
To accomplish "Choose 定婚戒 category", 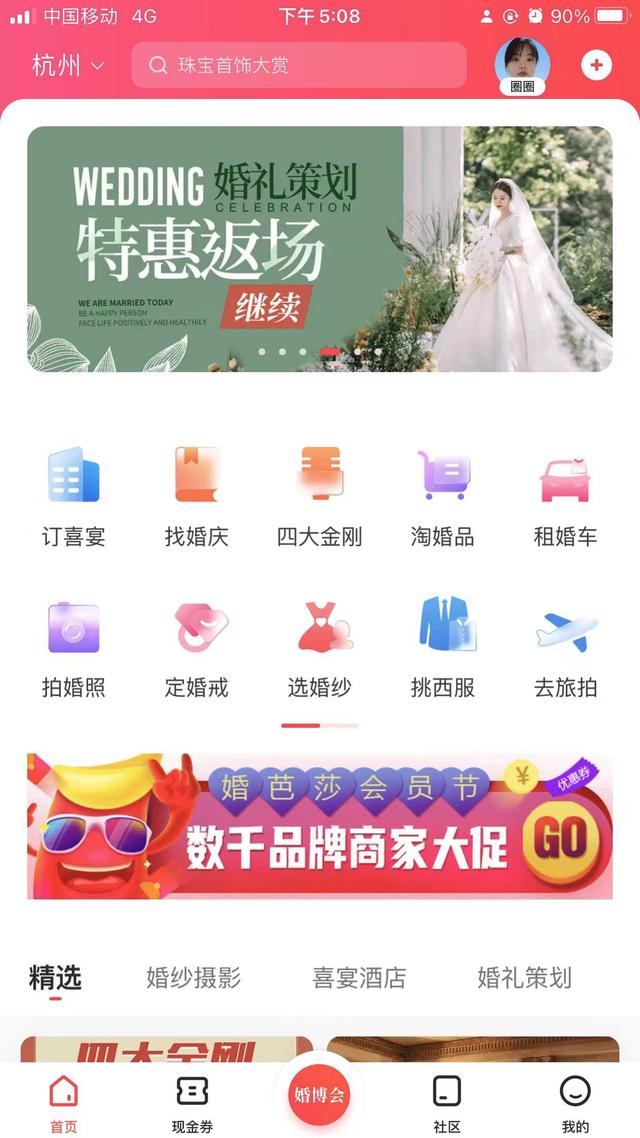I will pos(197,647).
